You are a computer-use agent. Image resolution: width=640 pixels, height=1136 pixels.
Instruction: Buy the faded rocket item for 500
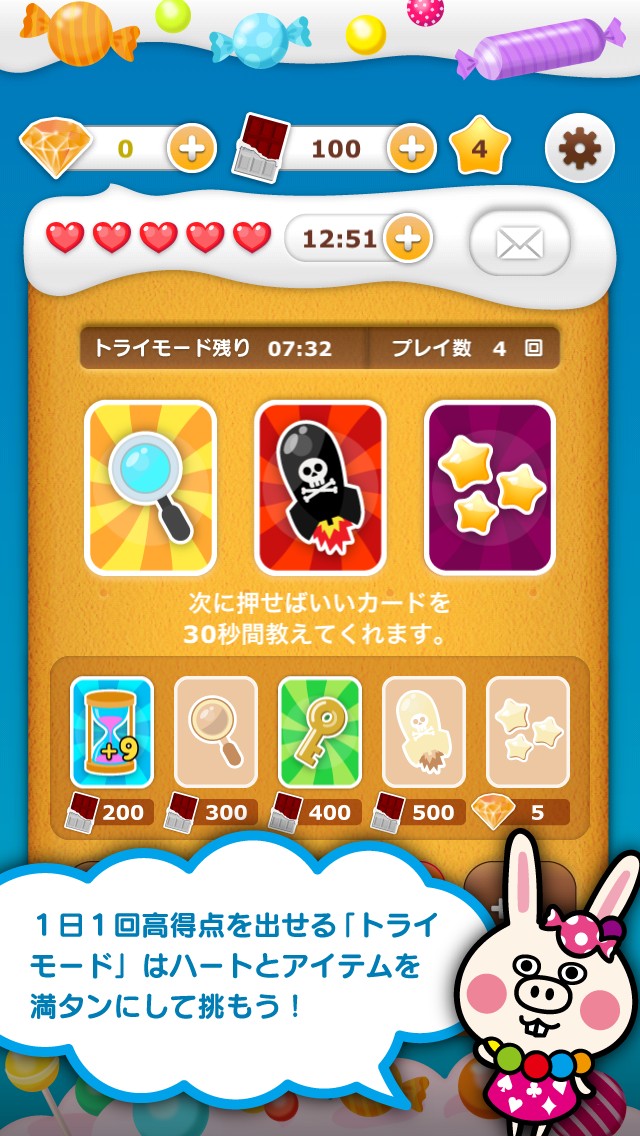click(x=423, y=732)
